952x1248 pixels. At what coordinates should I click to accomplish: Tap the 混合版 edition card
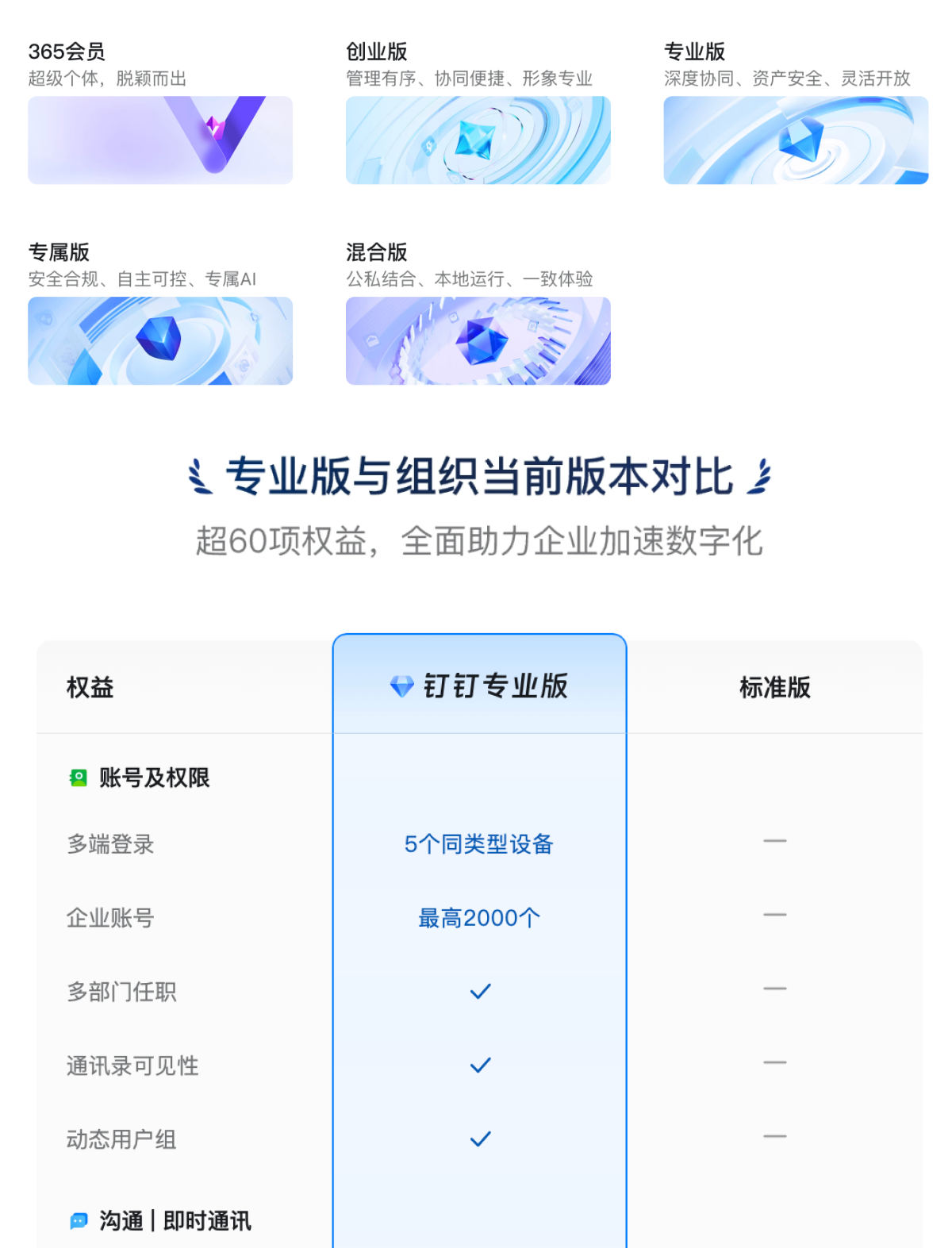coord(478,340)
